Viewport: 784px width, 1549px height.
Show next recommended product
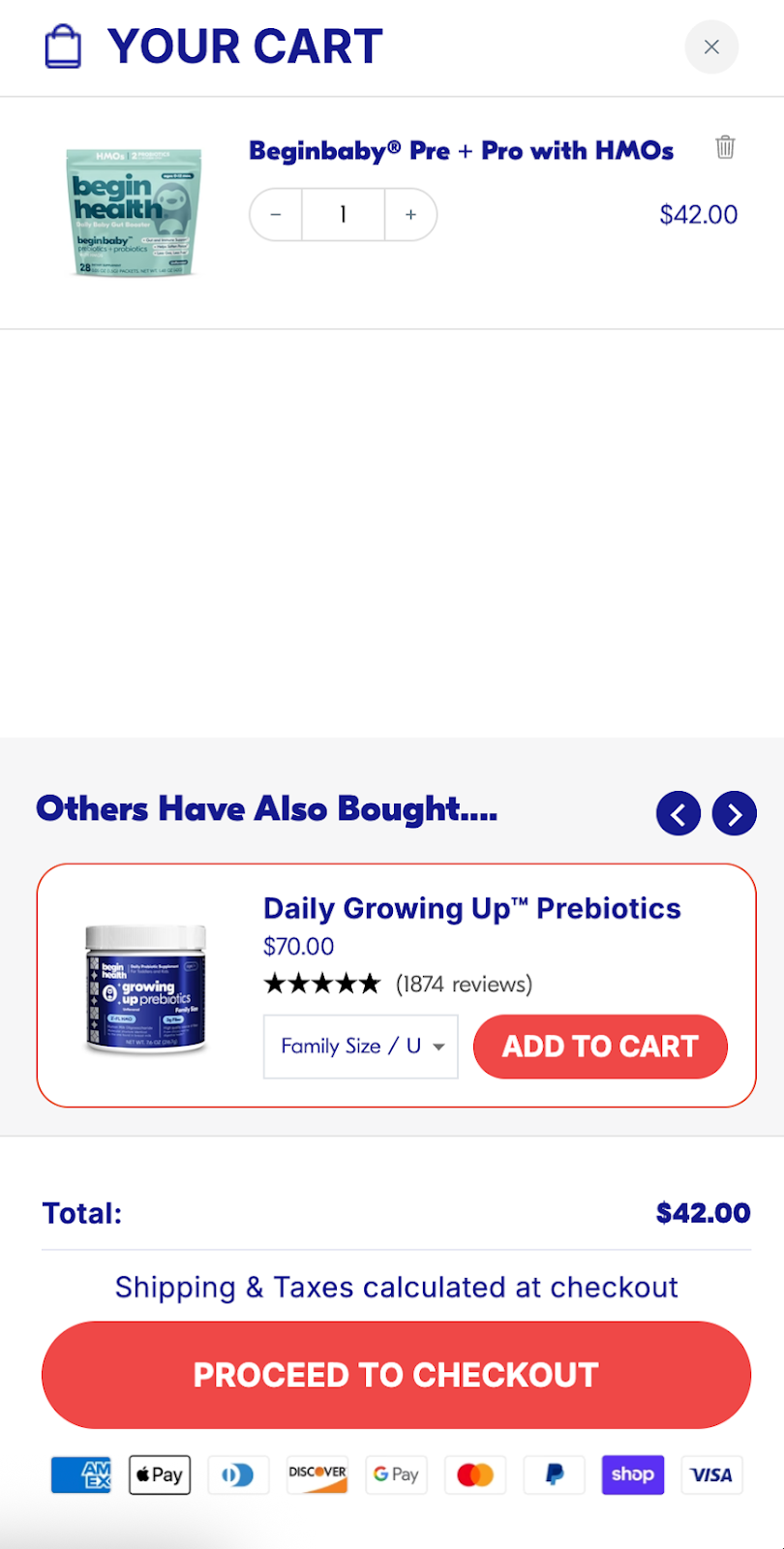click(x=735, y=813)
